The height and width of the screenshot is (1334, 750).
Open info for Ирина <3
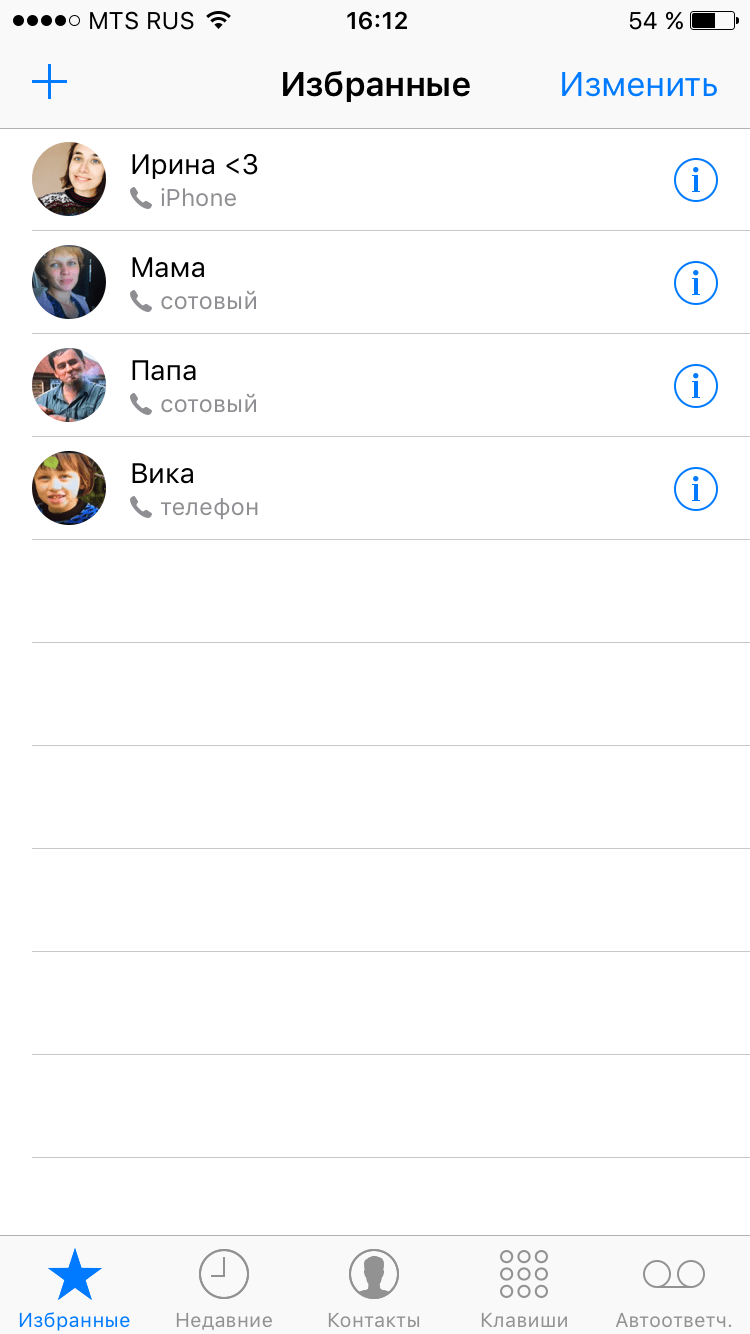click(696, 181)
